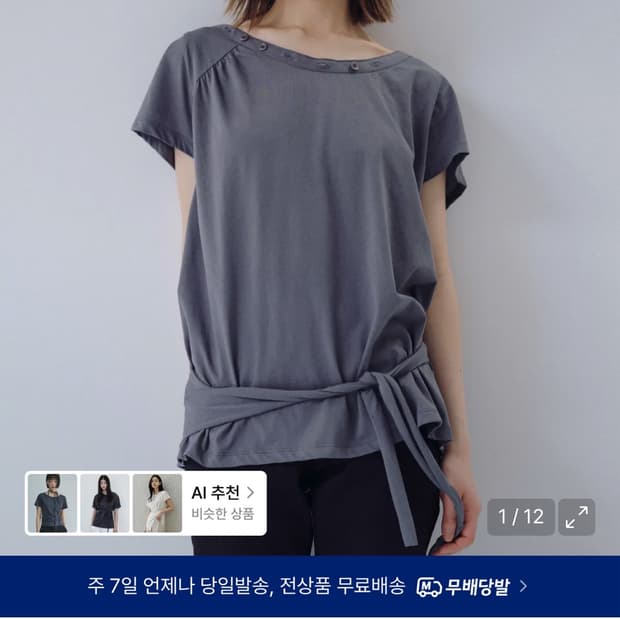Open the 무배당발 free shipping banner
This screenshot has height=620, width=620.
310,586
